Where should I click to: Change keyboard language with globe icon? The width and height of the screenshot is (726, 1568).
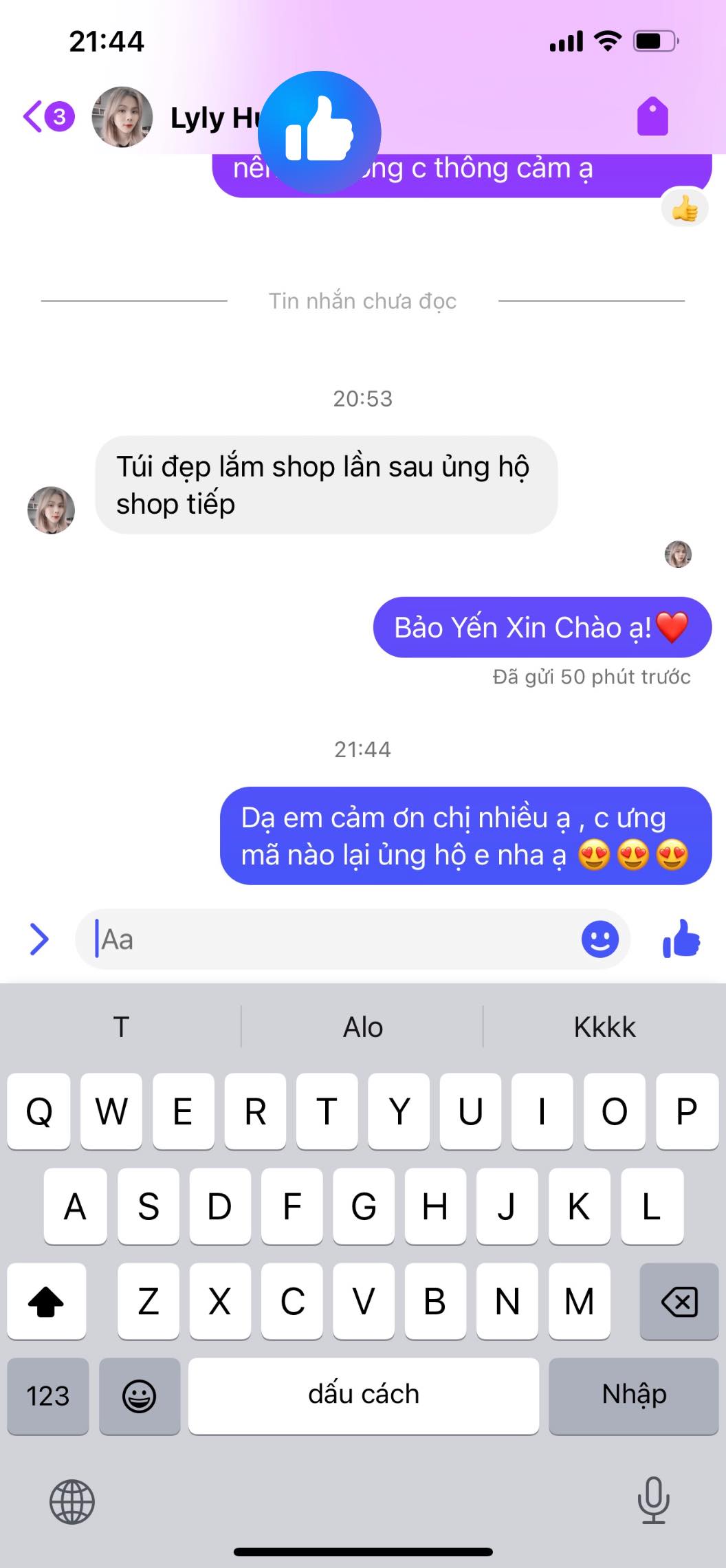(72, 1502)
